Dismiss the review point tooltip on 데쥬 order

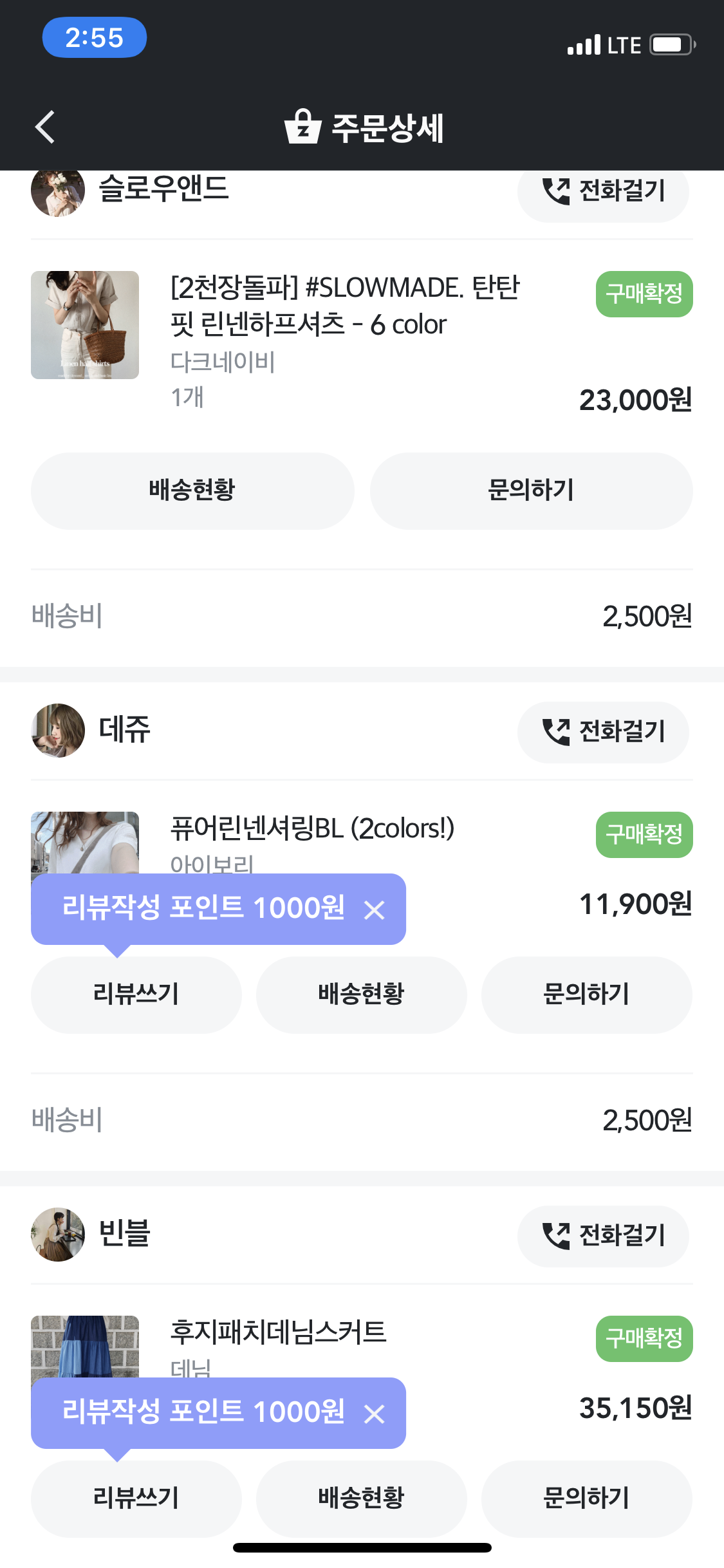(374, 910)
